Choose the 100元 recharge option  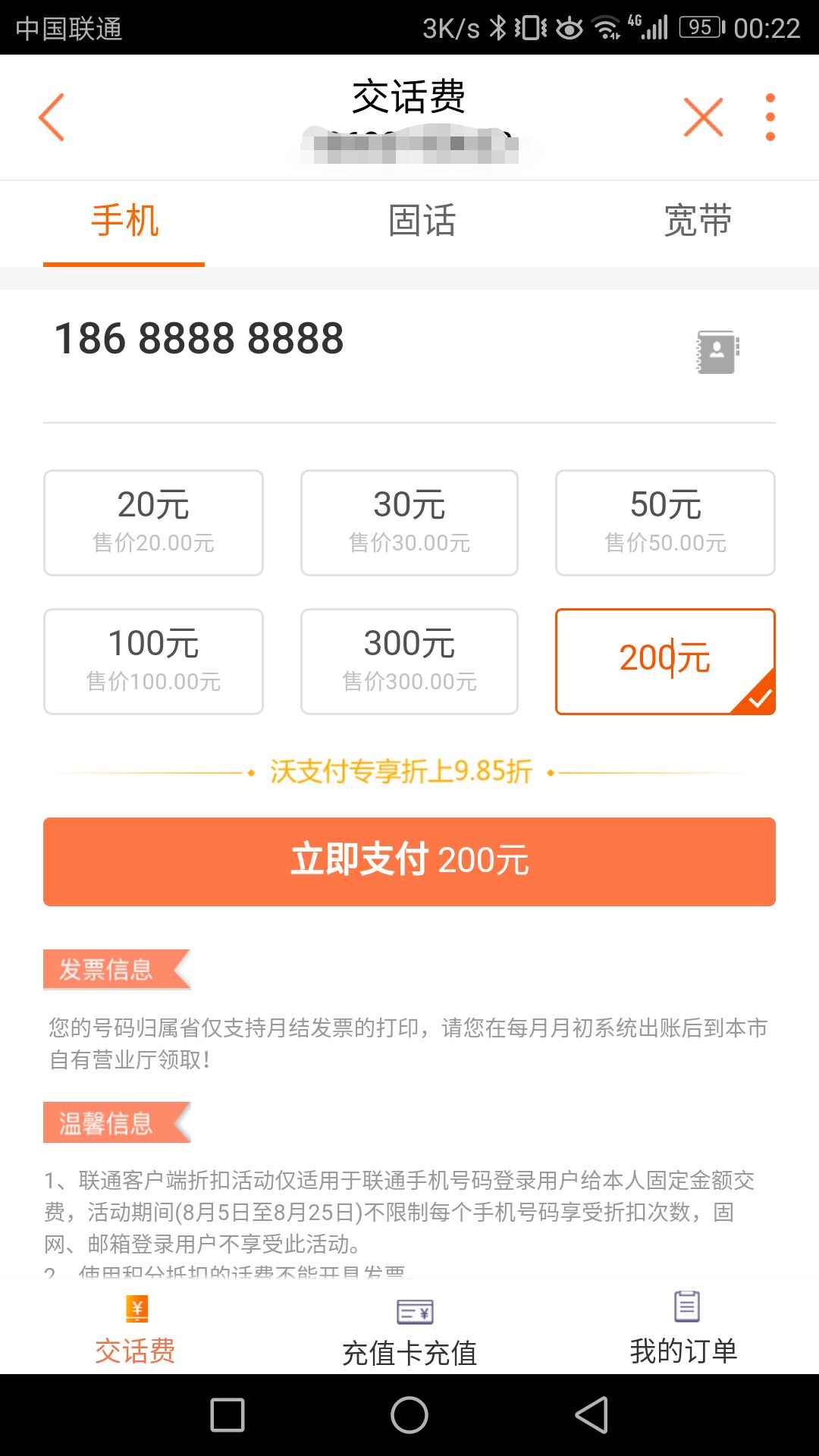(153, 660)
